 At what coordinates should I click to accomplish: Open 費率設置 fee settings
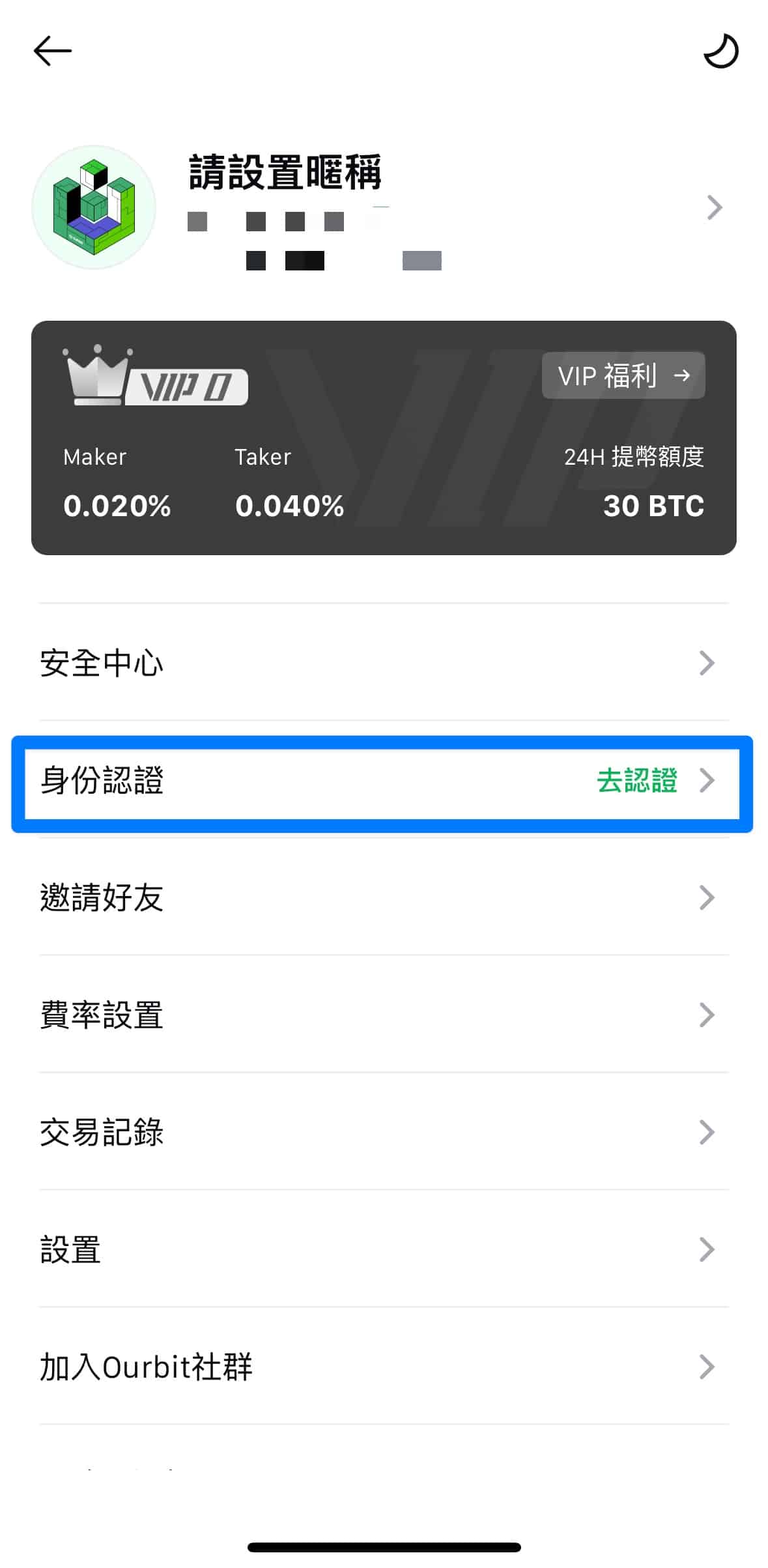pos(384,1015)
